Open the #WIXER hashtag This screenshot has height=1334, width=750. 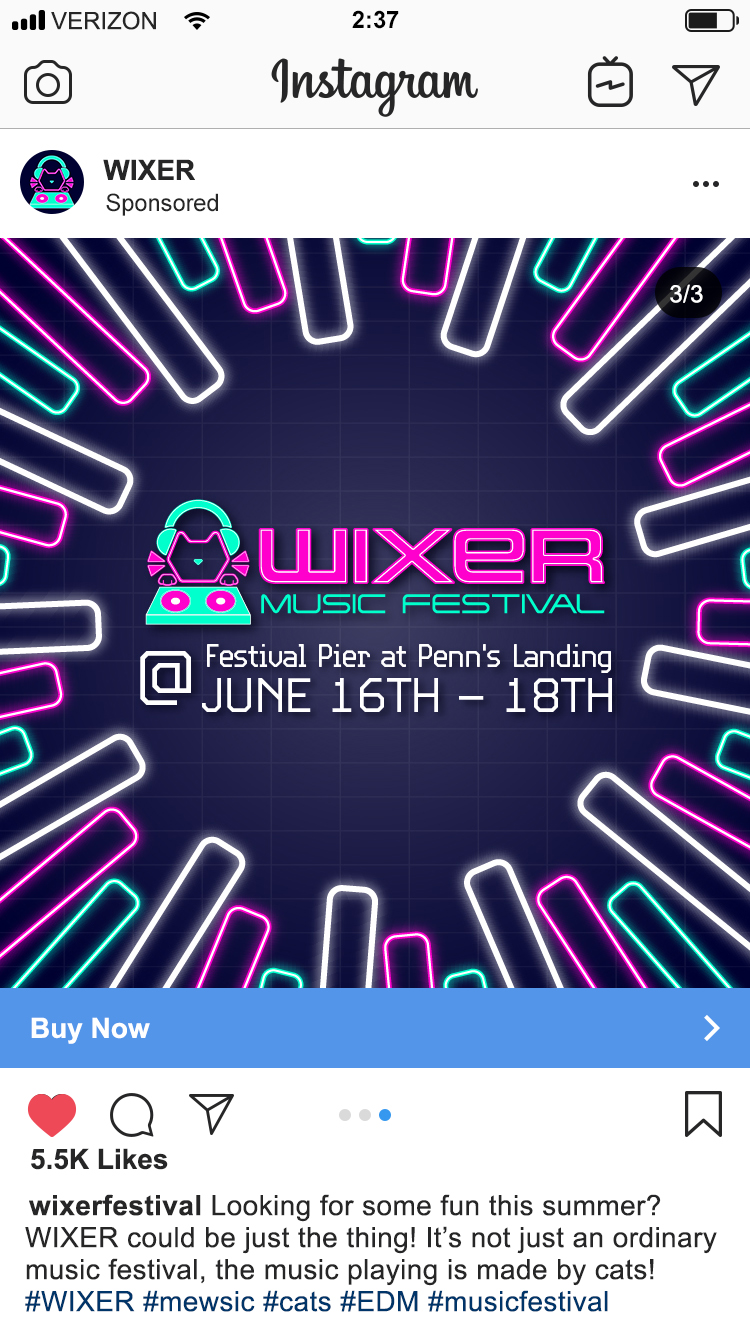click(80, 1302)
